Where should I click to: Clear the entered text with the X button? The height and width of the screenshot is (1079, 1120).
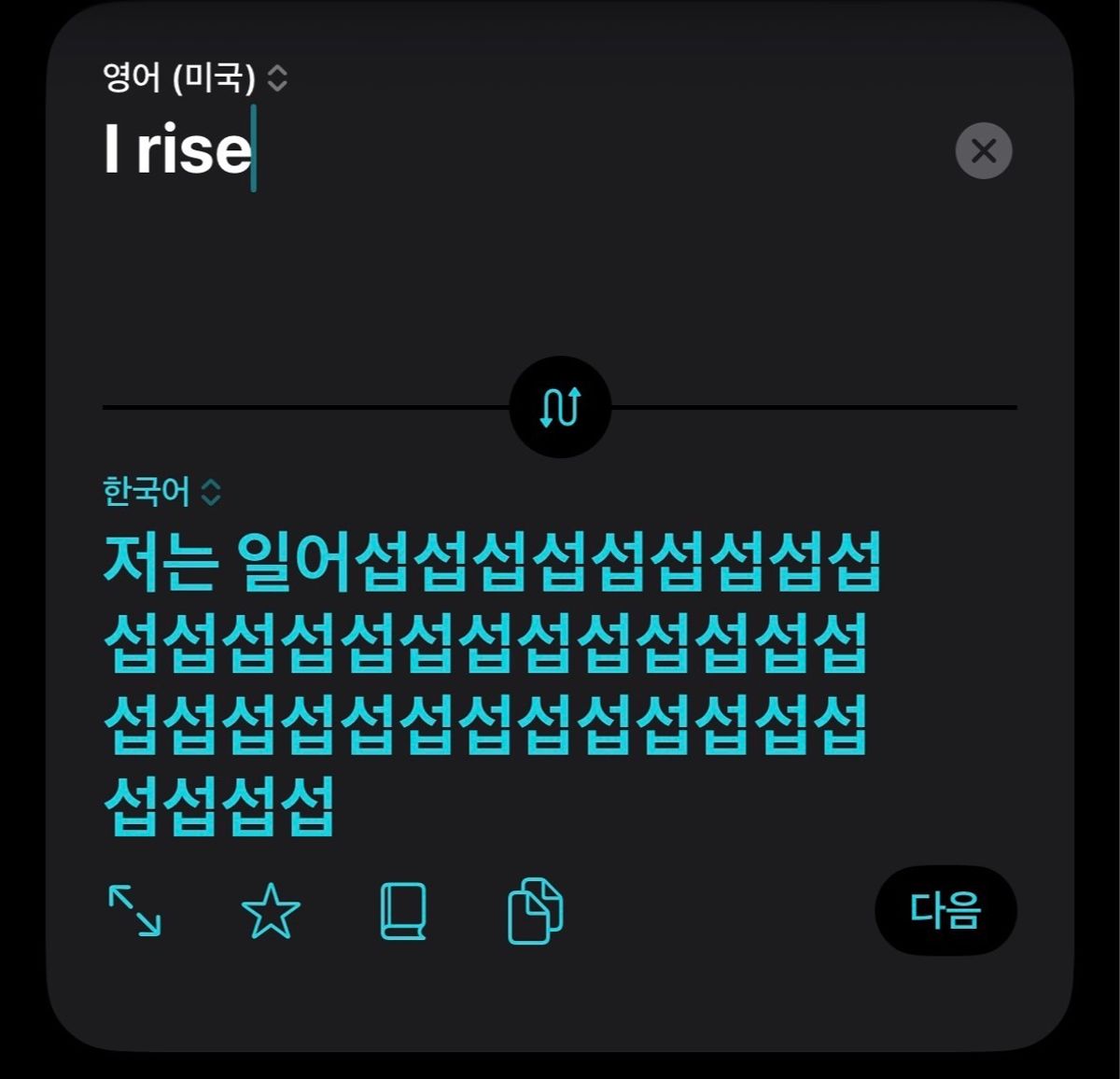[x=984, y=150]
